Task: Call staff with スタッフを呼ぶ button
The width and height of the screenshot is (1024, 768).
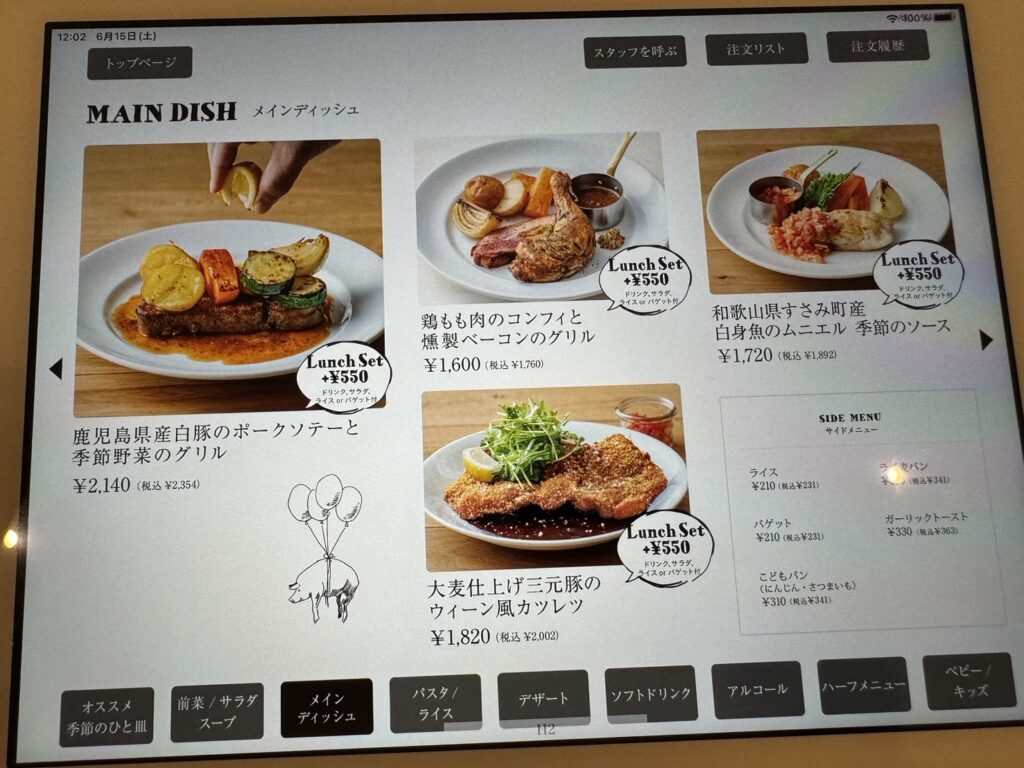Action: point(635,52)
